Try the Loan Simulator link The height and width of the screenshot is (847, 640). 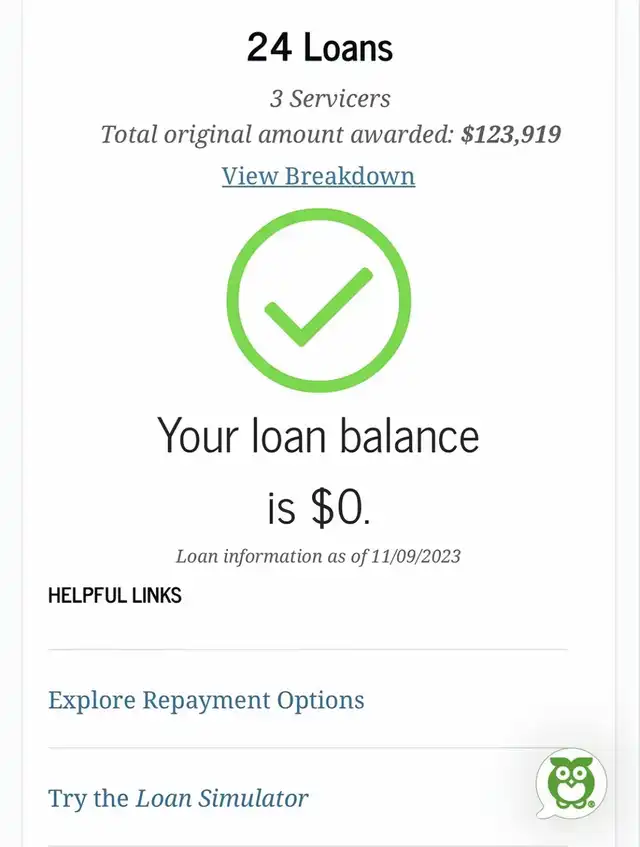178,798
